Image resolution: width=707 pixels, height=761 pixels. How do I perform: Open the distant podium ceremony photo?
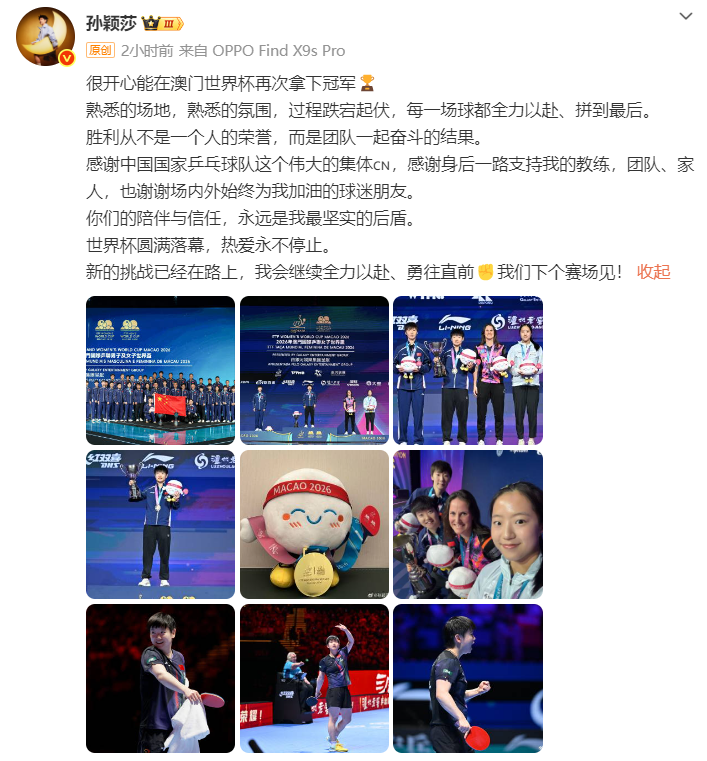314,370
